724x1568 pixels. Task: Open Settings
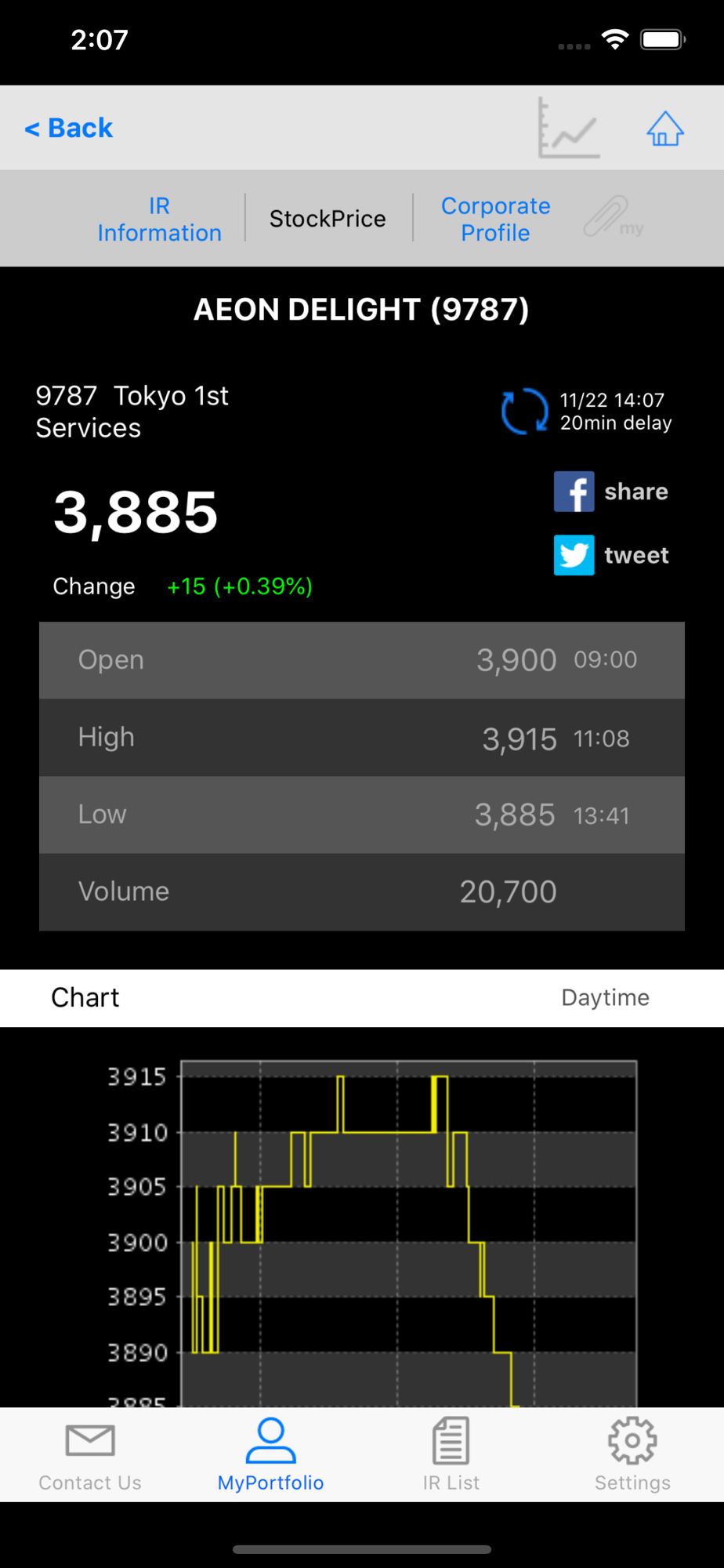(632, 1456)
